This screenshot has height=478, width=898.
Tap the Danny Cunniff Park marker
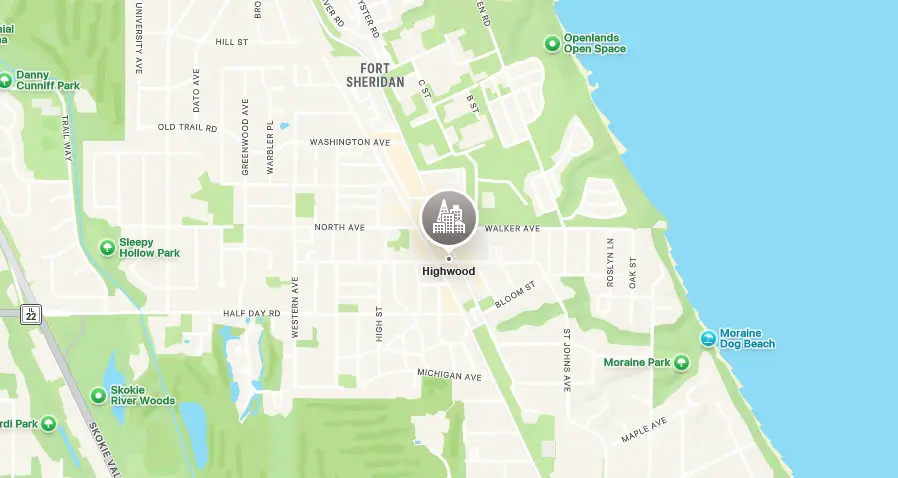[x=5, y=80]
